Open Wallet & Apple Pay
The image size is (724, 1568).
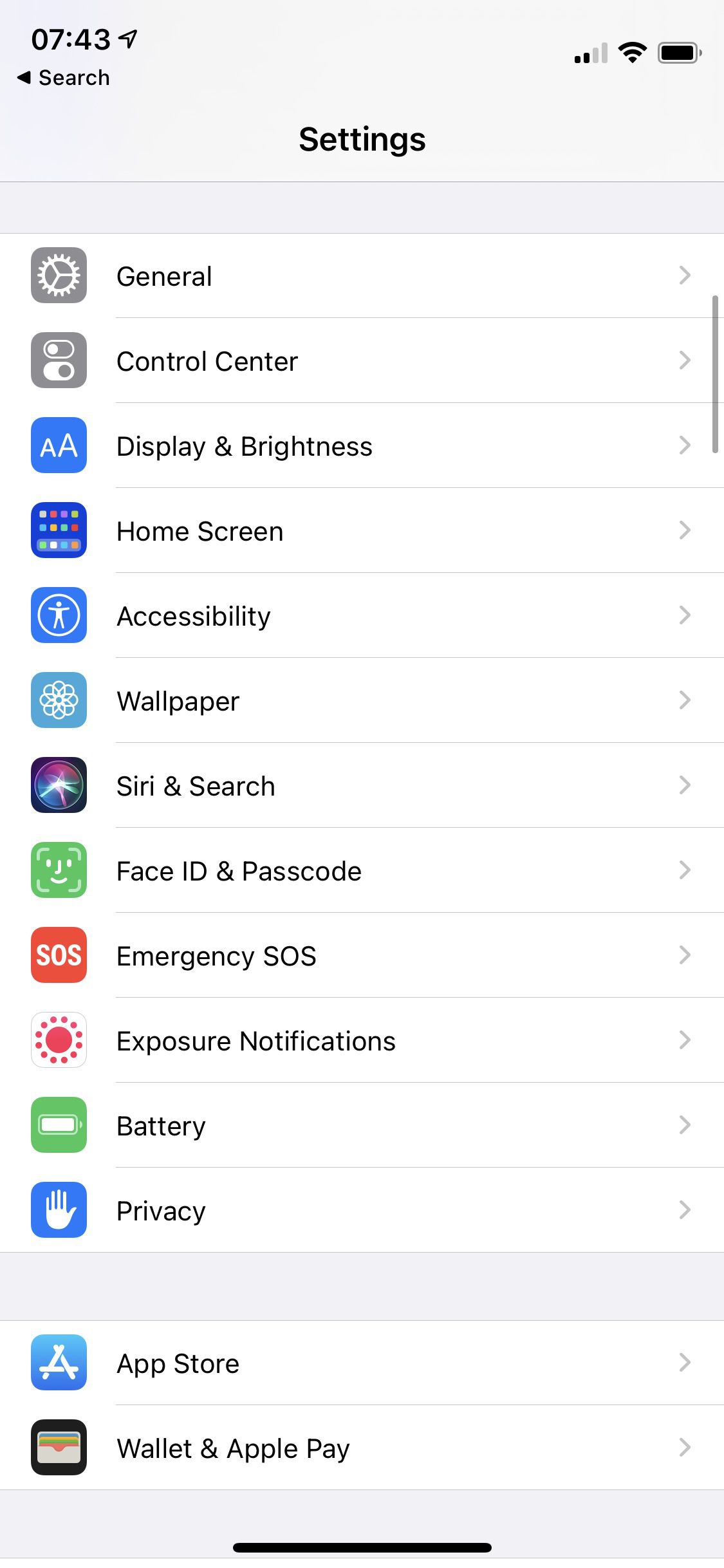click(362, 1448)
